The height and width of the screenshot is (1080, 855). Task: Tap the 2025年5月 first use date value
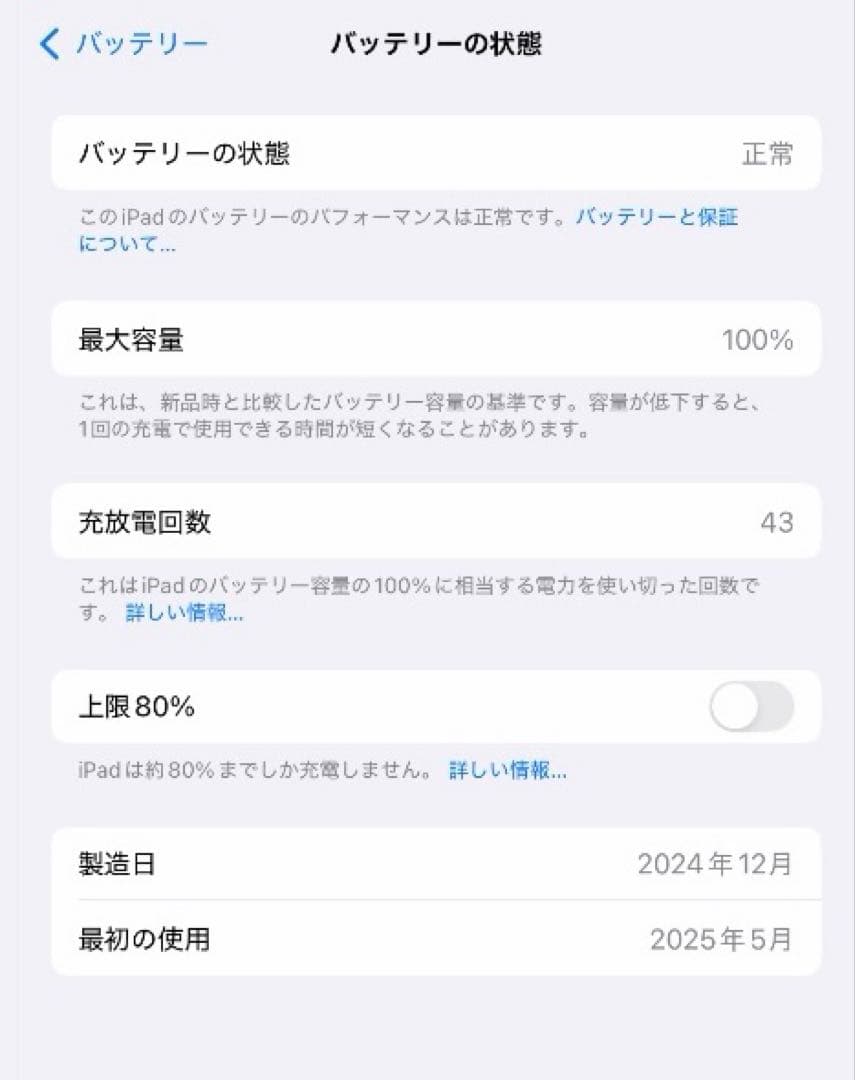[724, 939]
